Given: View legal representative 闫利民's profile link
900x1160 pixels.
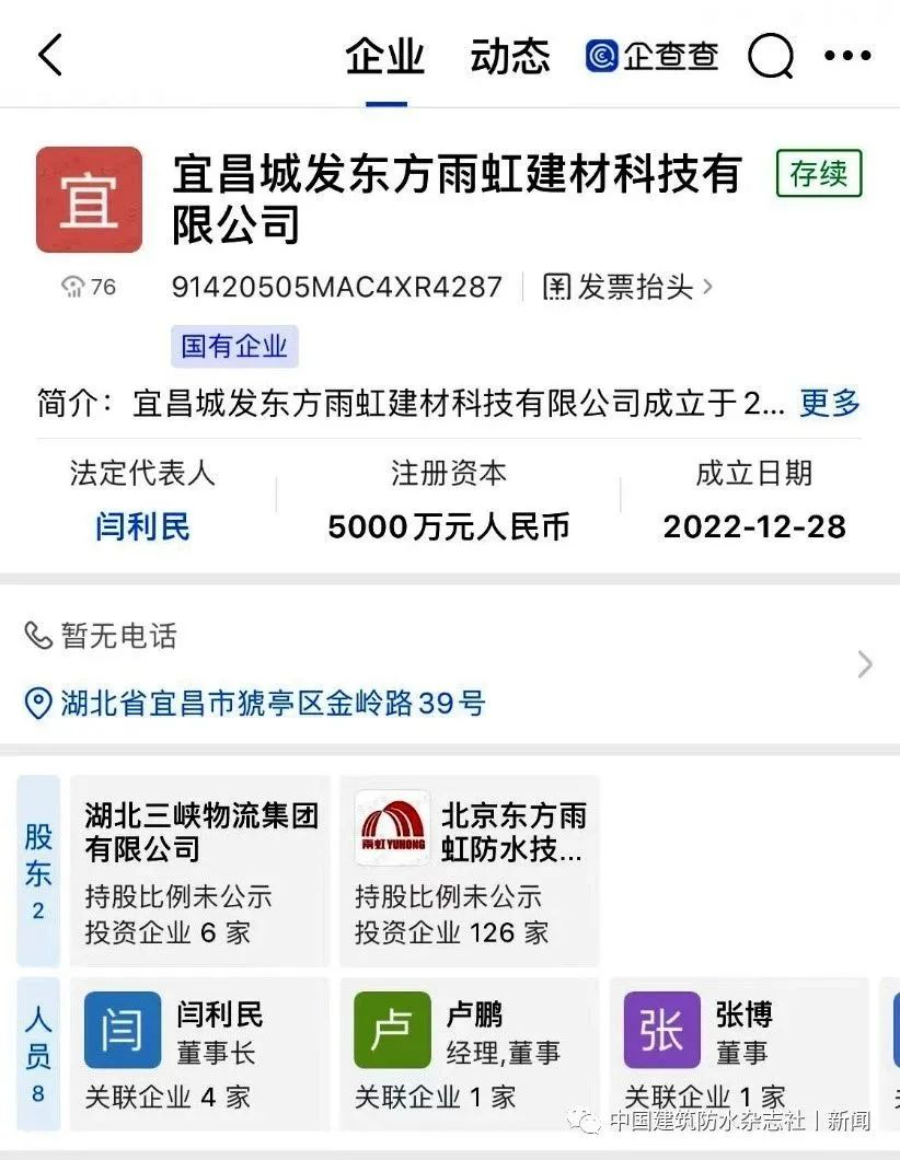Looking at the screenshot, I should click(142, 526).
